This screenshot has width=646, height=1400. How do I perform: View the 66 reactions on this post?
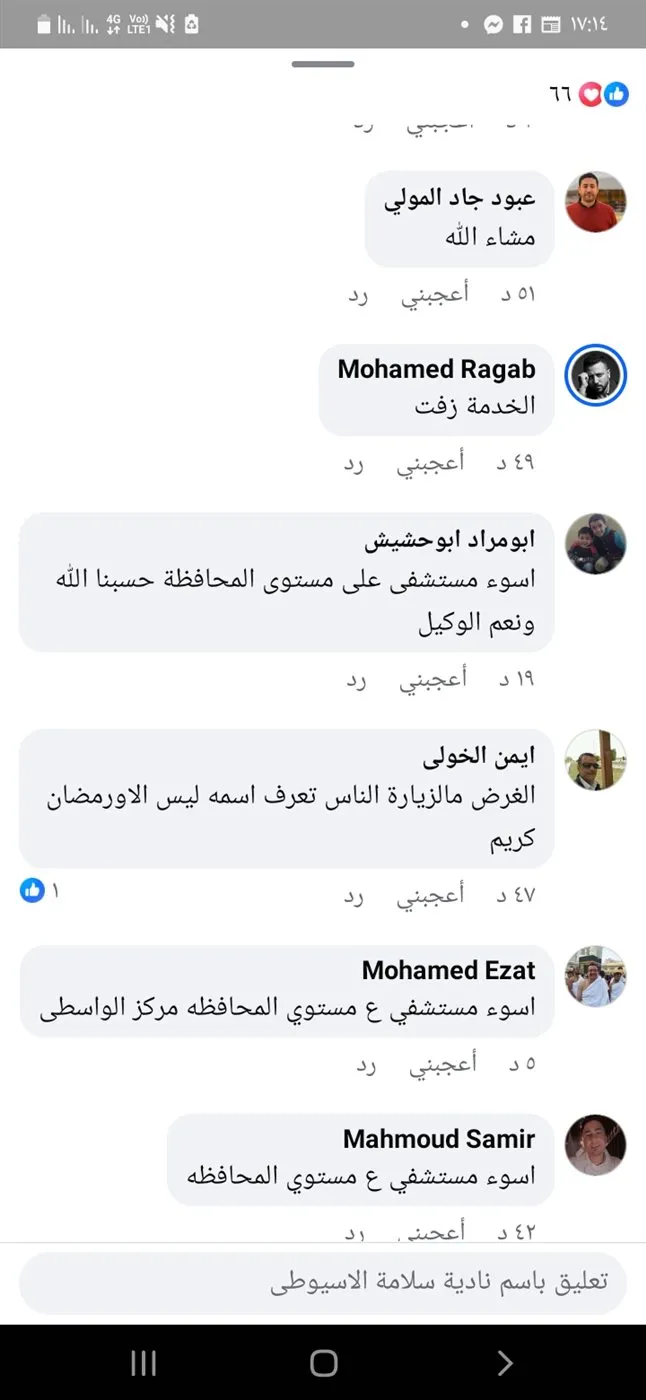pos(589,95)
